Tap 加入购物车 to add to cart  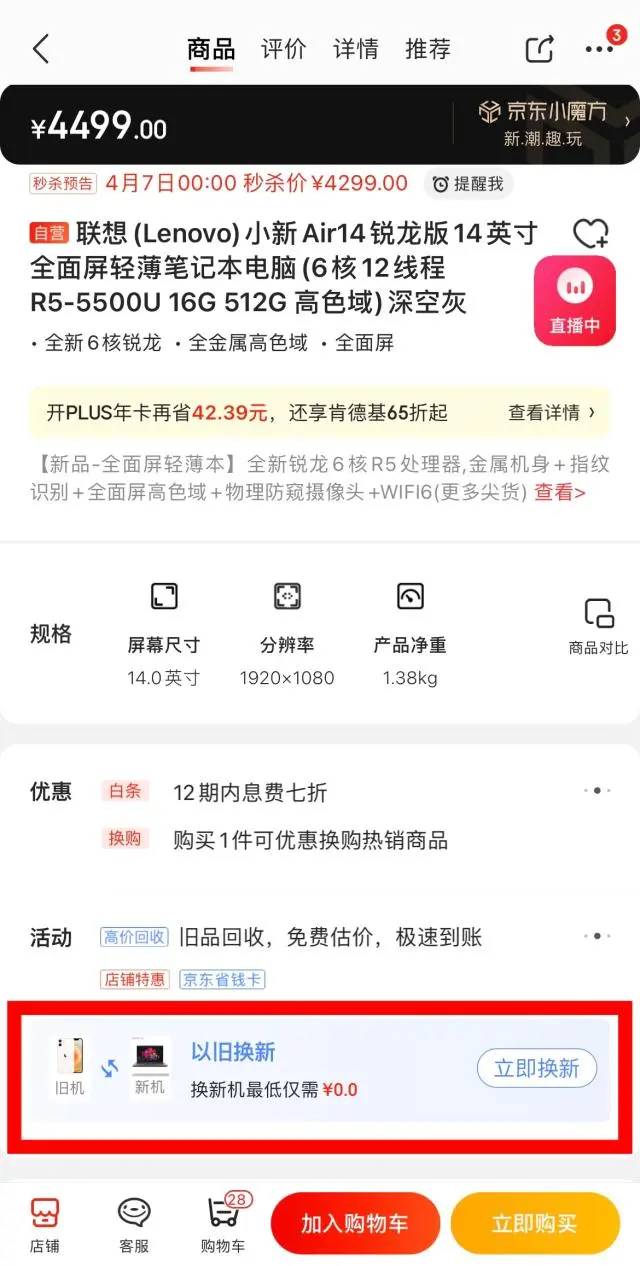[354, 1224]
